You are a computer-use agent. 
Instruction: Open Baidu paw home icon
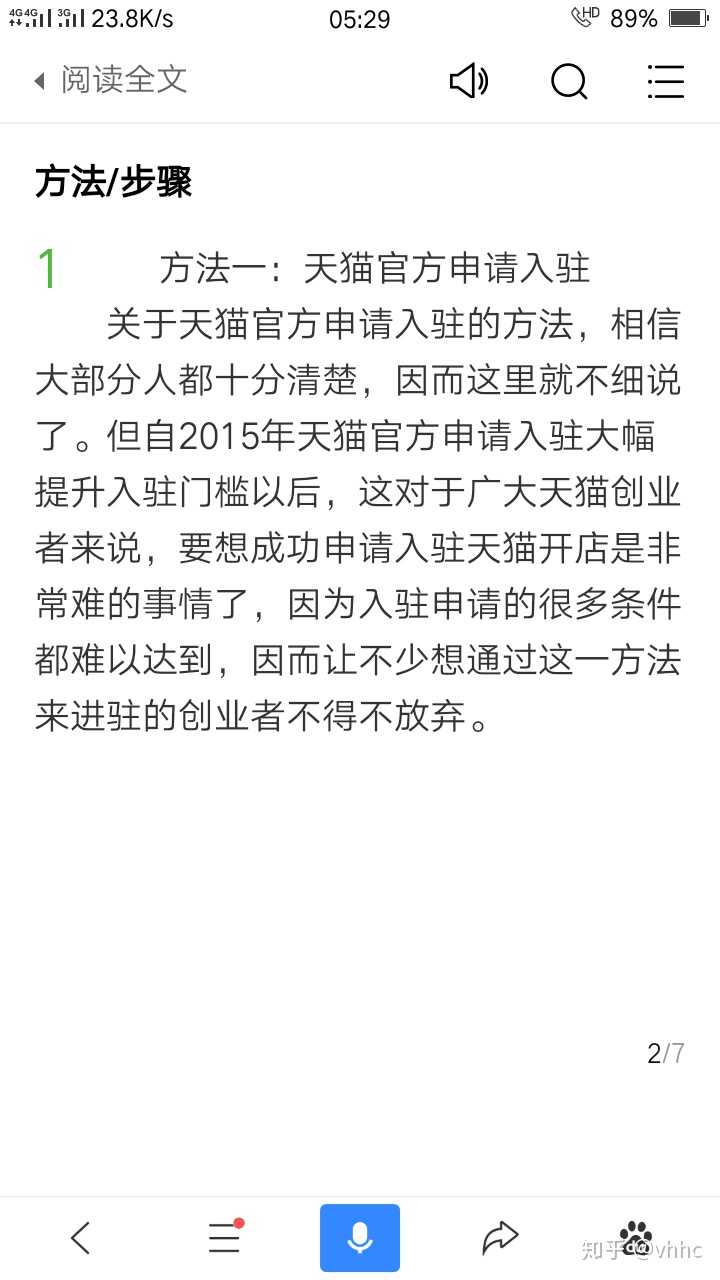(636, 1236)
